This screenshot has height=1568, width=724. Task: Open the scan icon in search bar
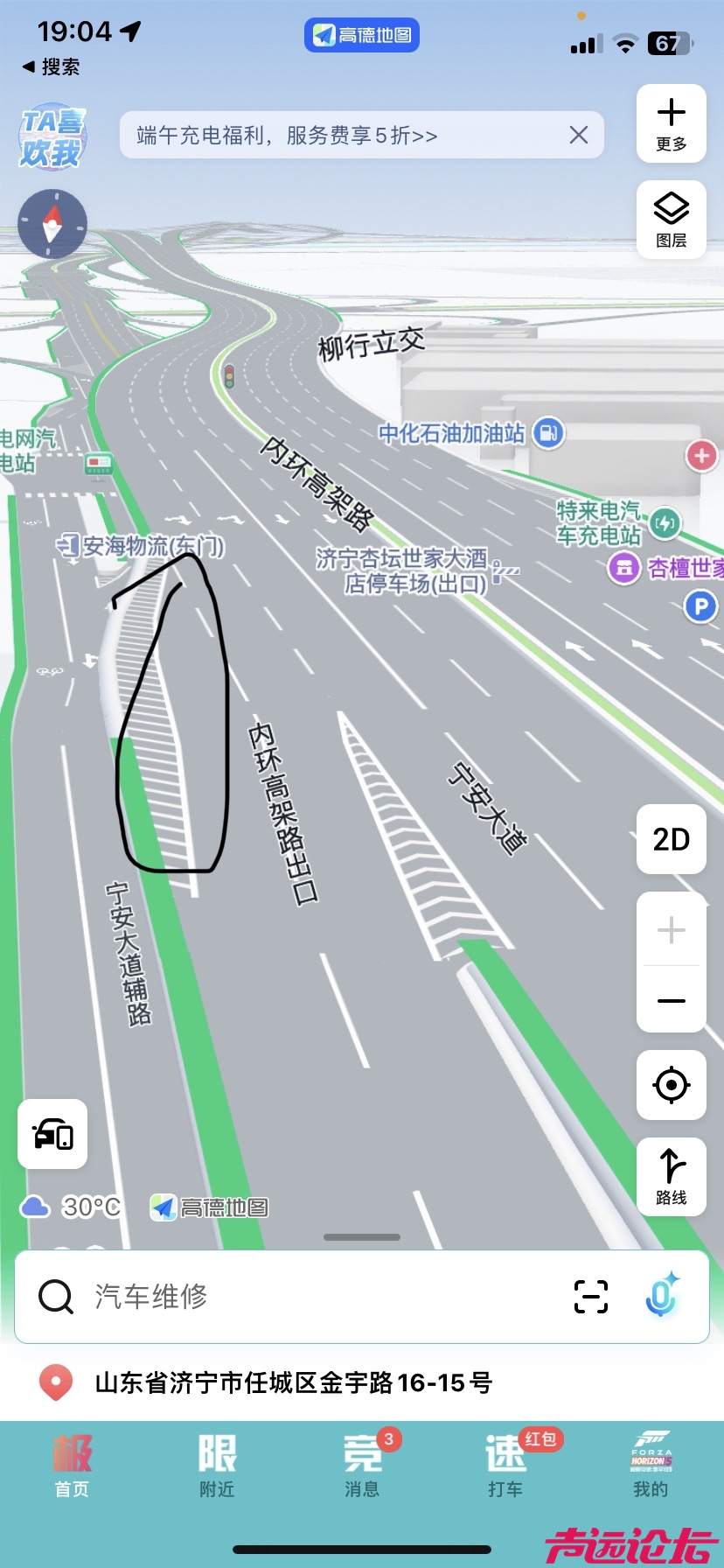click(591, 1296)
